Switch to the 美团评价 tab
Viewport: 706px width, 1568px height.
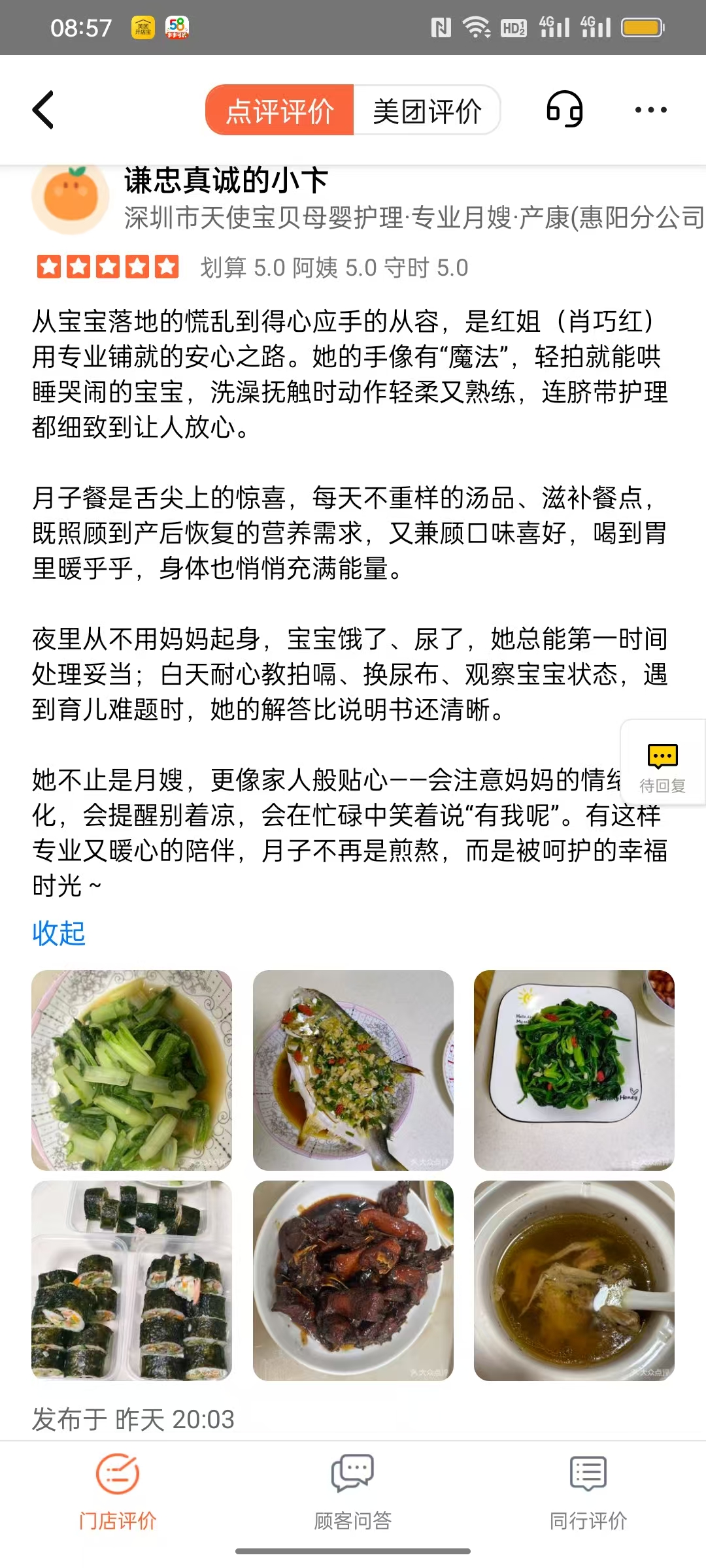point(427,110)
